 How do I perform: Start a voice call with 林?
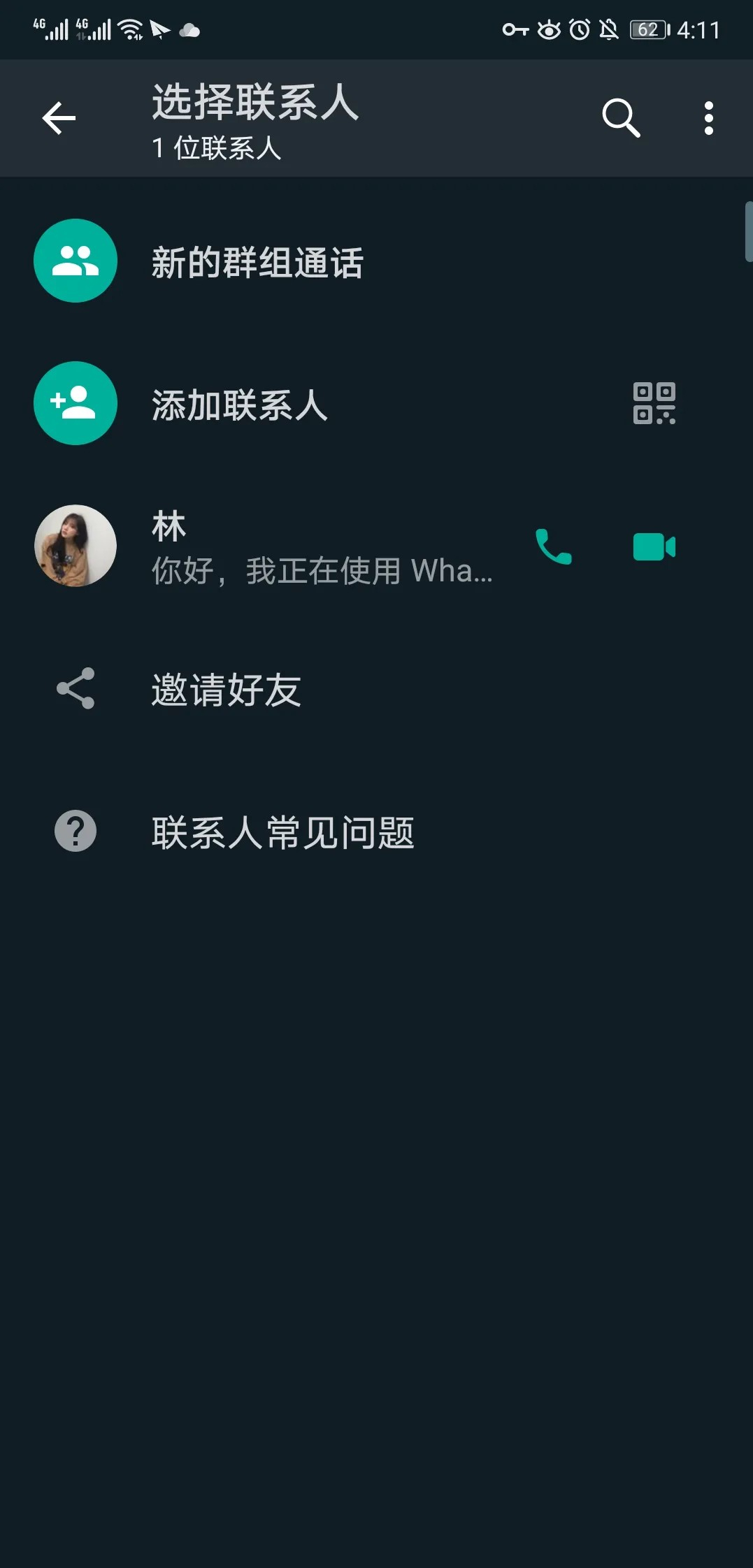[552, 547]
